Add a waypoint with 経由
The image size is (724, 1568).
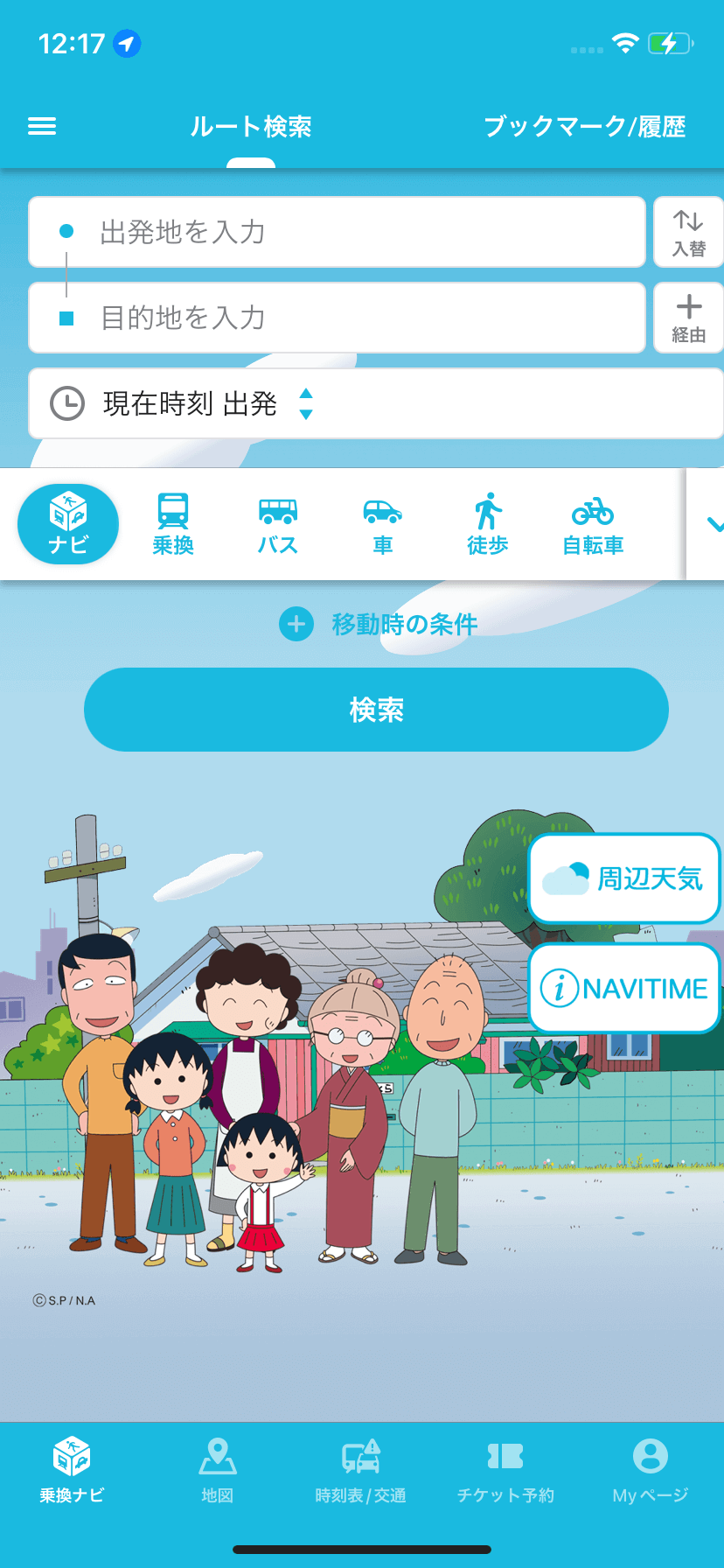688,318
